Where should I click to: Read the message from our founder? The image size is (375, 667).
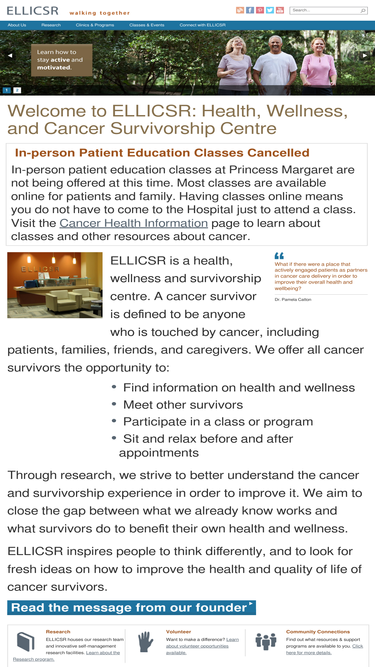[131, 607]
